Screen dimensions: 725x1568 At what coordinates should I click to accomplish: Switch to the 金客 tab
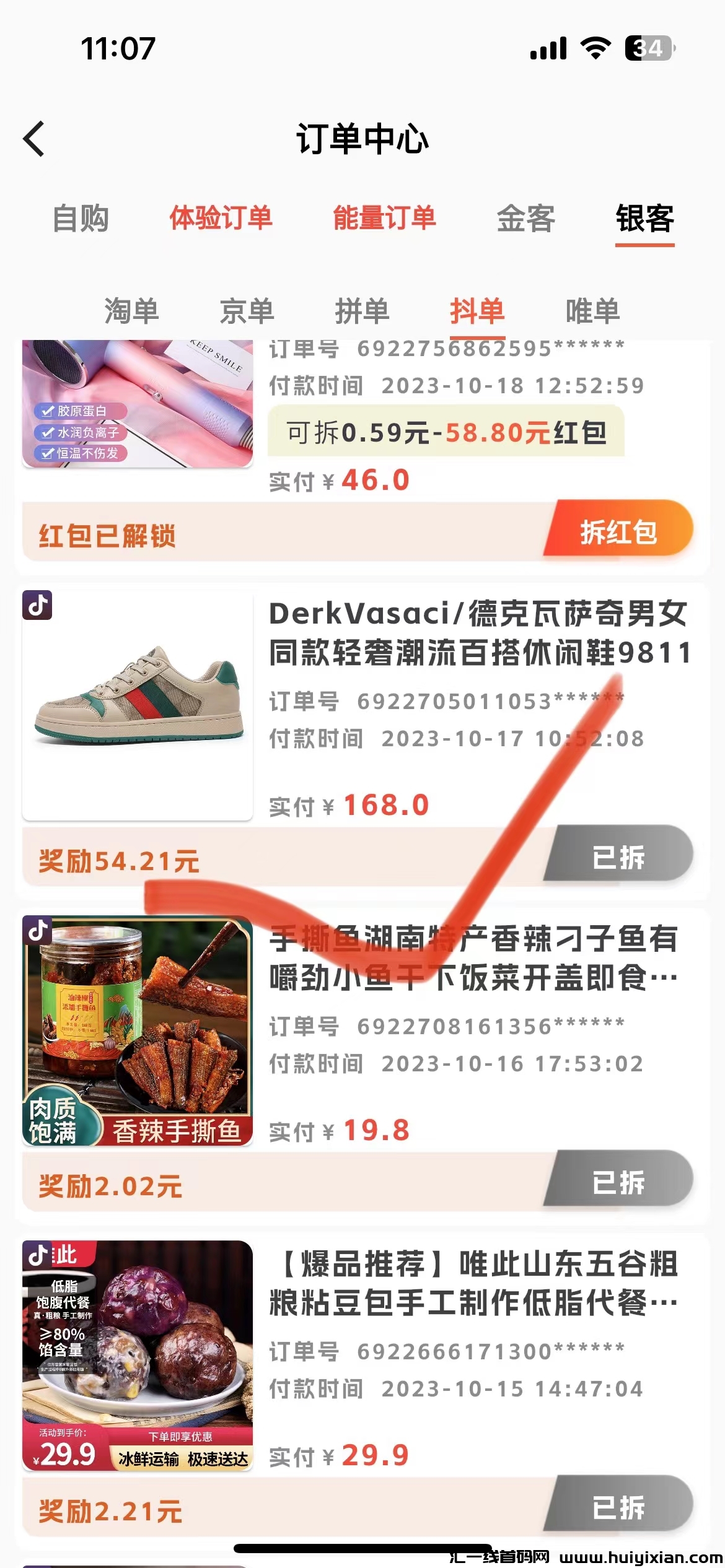(525, 219)
